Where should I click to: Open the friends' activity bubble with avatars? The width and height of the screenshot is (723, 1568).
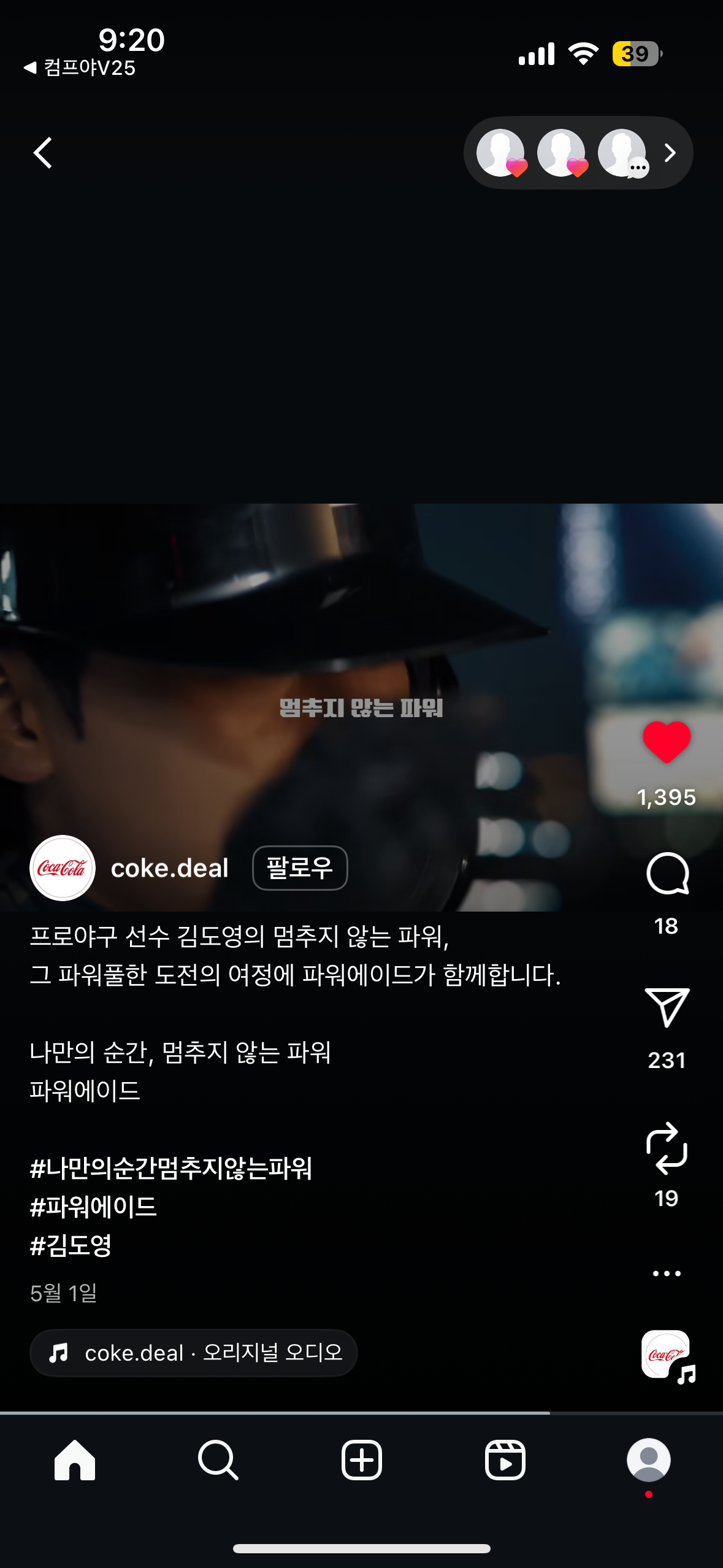coord(577,153)
